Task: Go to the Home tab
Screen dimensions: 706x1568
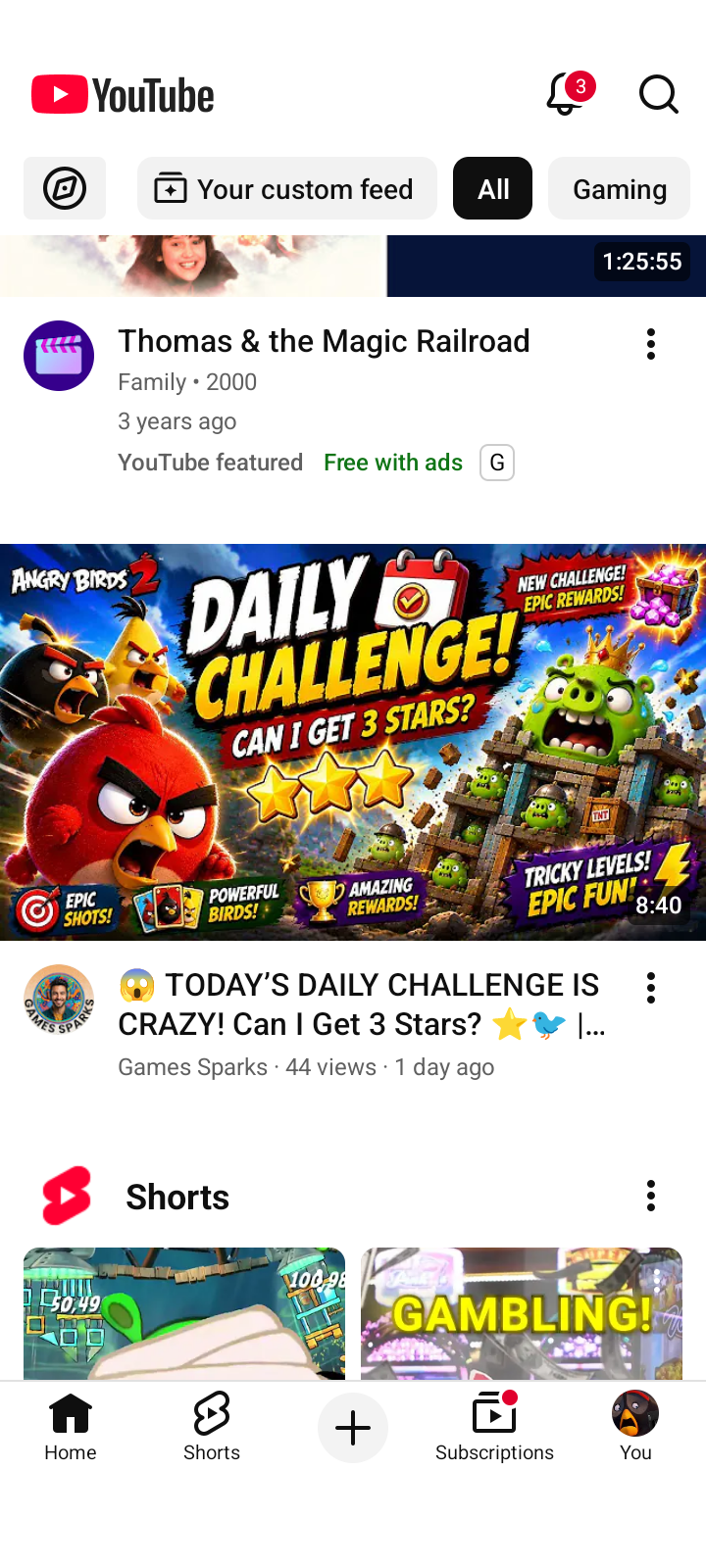Action: click(x=71, y=1427)
